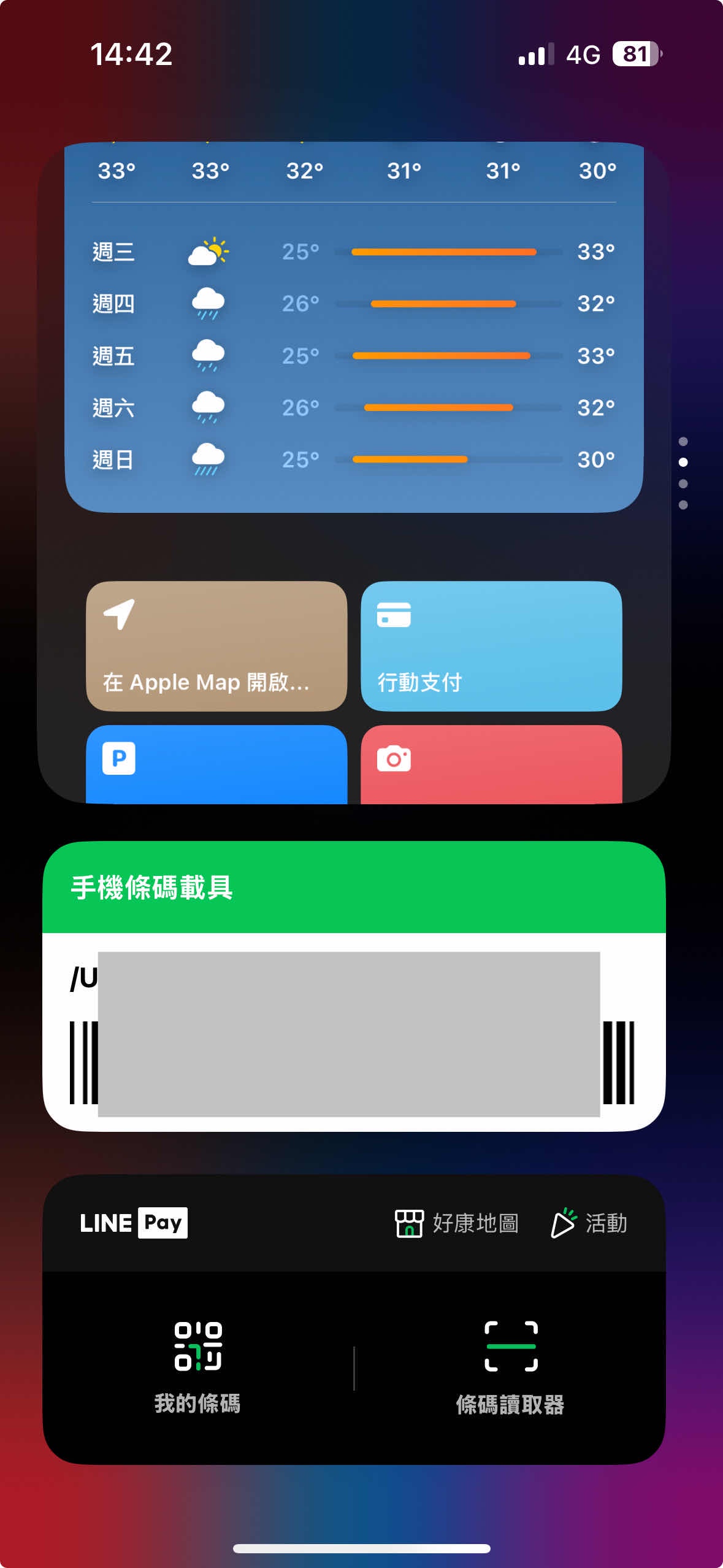The width and height of the screenshot is (723, 1568).
Task: Run the 在 Apple Map 開啟 shortcut
Action: (x=216, y=647)
